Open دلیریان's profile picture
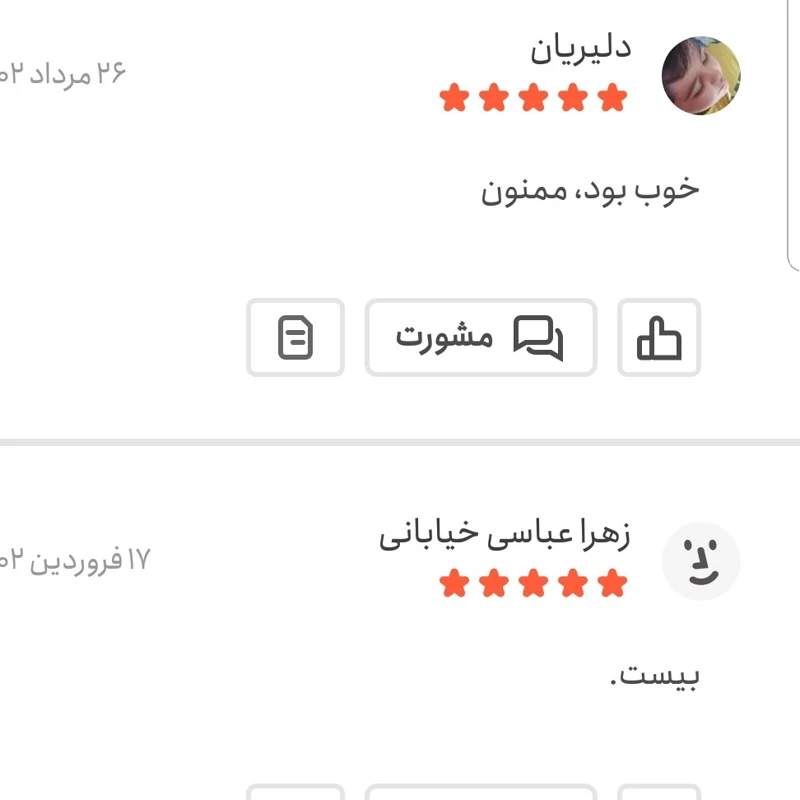The width and height of the screenshot is (800, 800). click(x=701, y=77)
